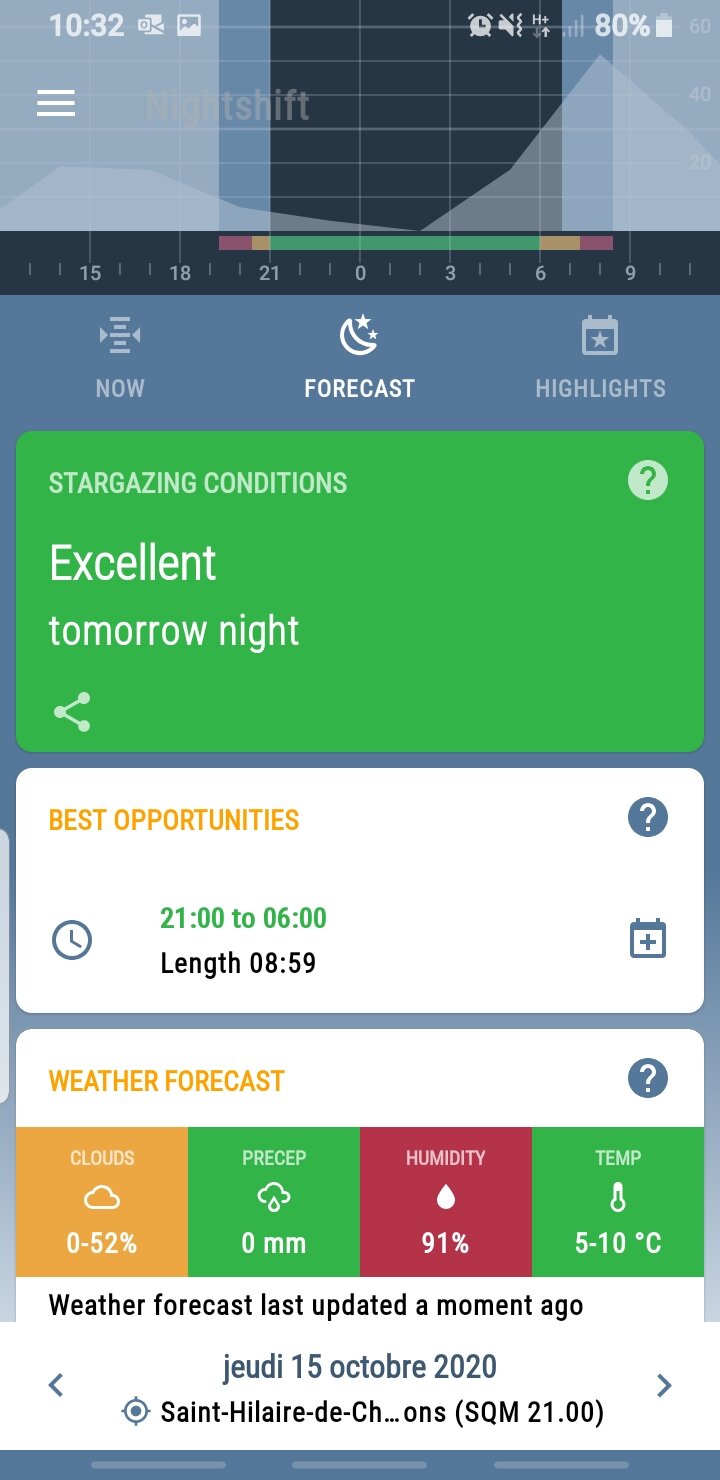720x1480 pixels.
Task: Open the Temp 5-10 °C tile
Action: tap(618, 1202)
